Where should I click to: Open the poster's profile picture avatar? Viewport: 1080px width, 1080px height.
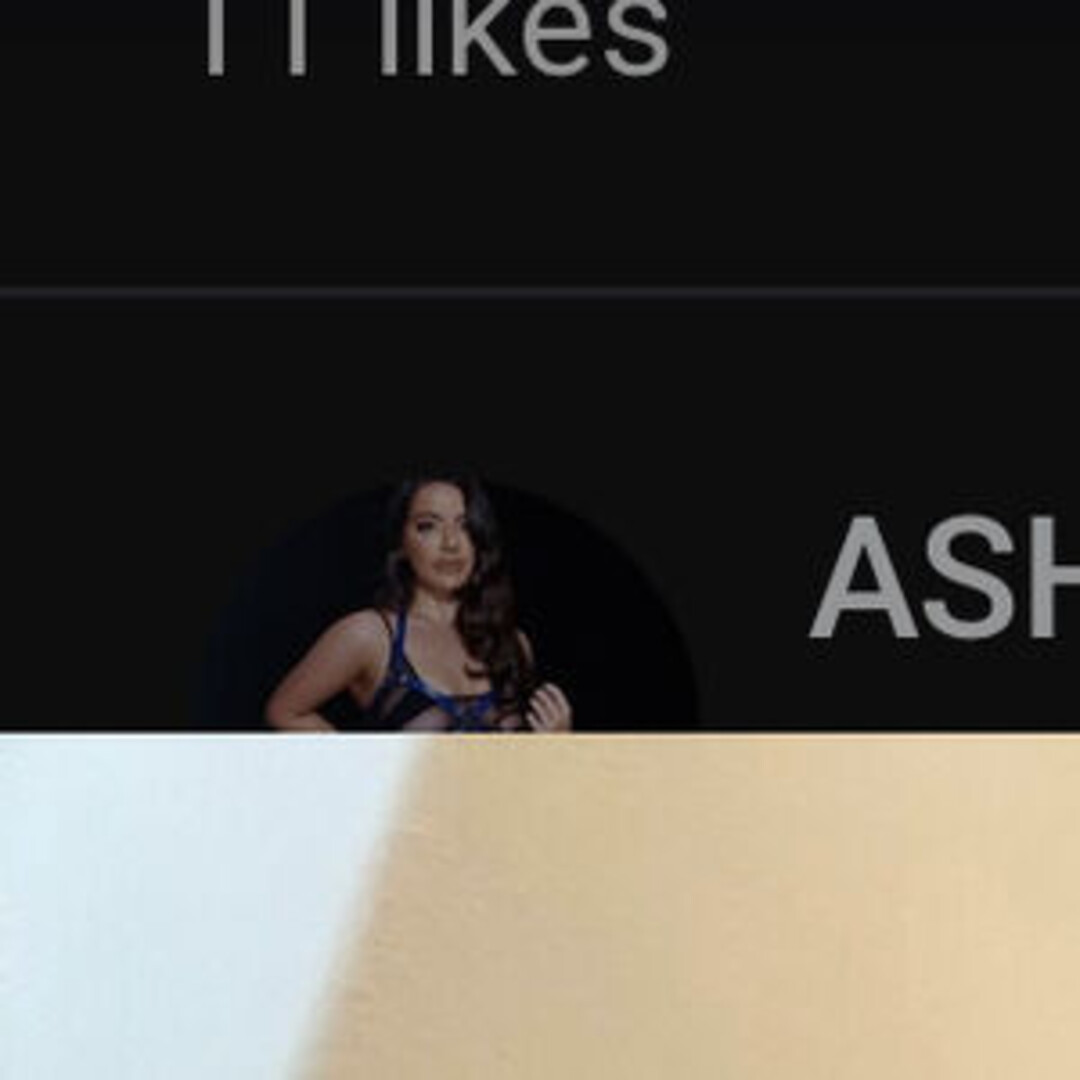coord(448,610)
